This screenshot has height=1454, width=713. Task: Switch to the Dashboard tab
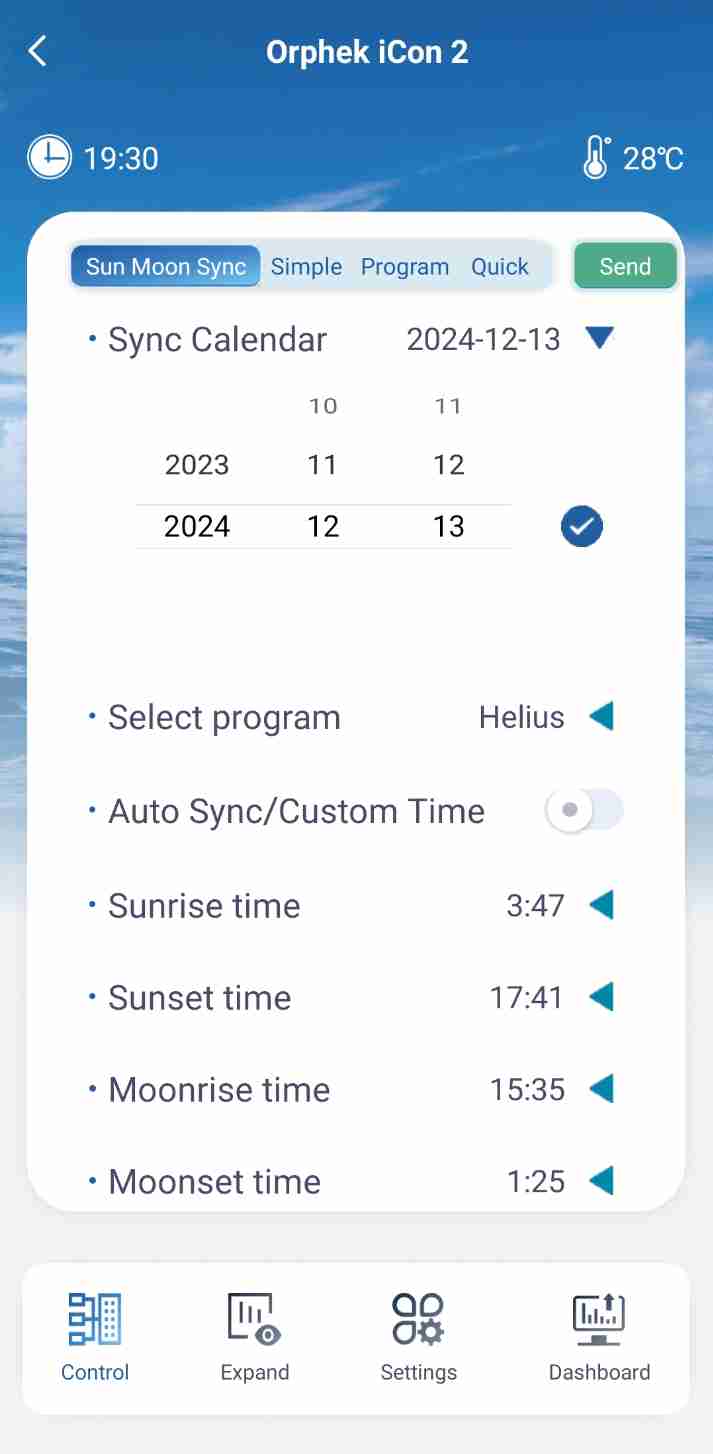tap(599, 1337)
